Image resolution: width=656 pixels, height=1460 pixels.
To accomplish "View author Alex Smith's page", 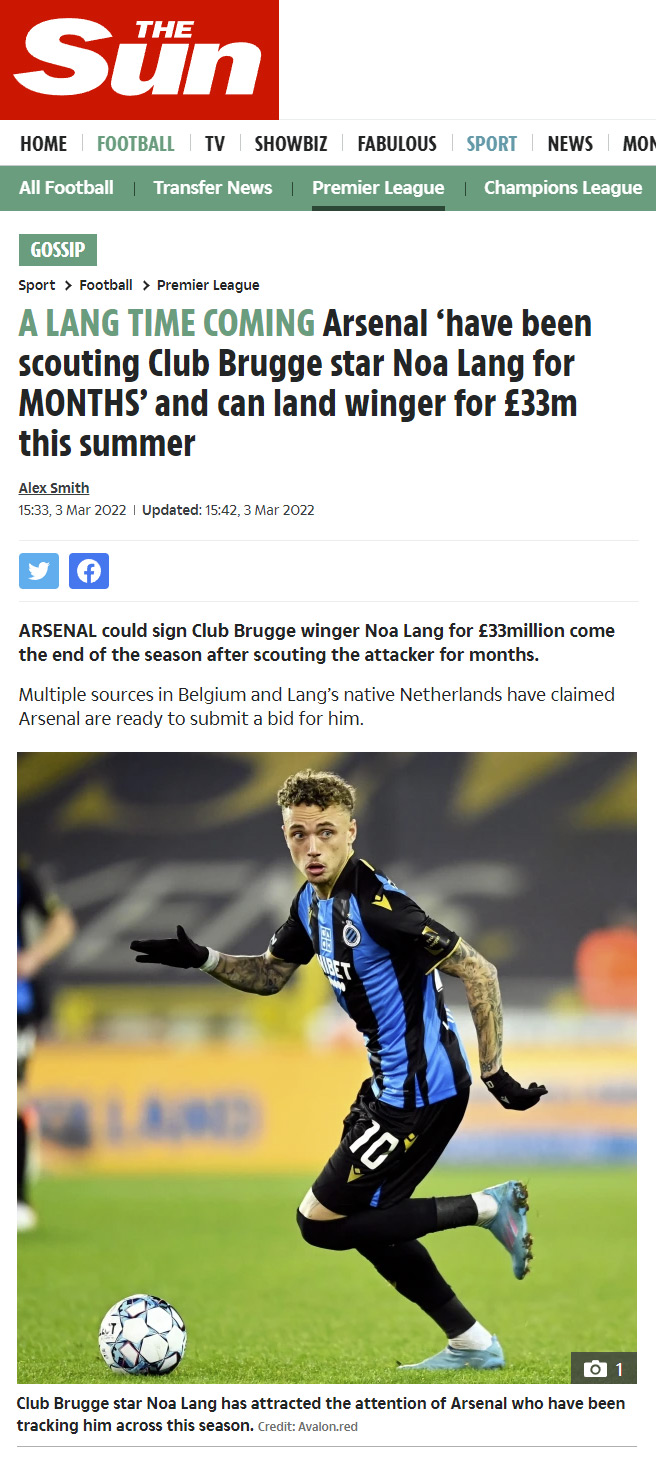I will (54, 488).
